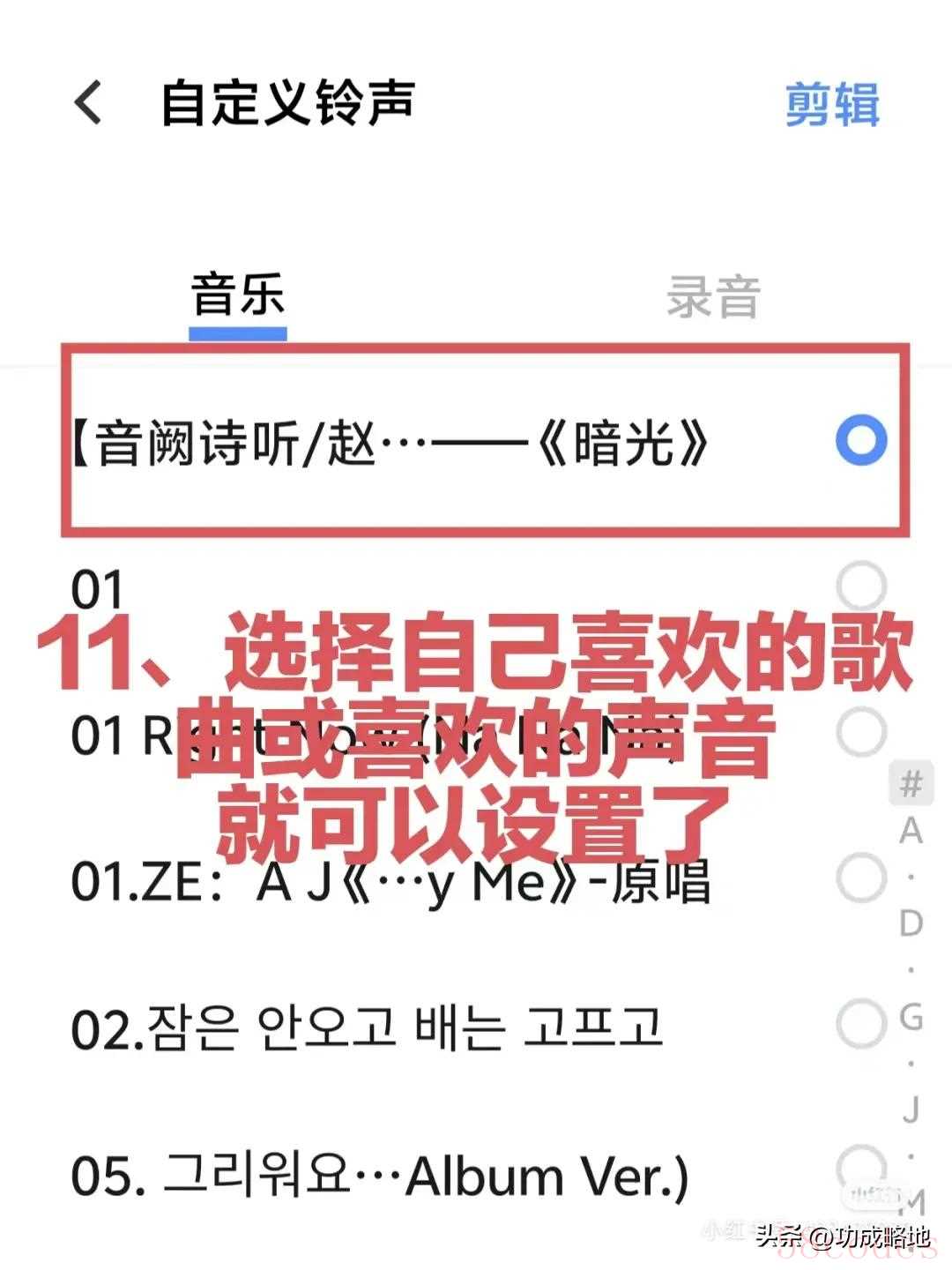Jump to # section in index
Image resolution: width=952 pixels, height=1270 pixels.
[x=911, y=783]
